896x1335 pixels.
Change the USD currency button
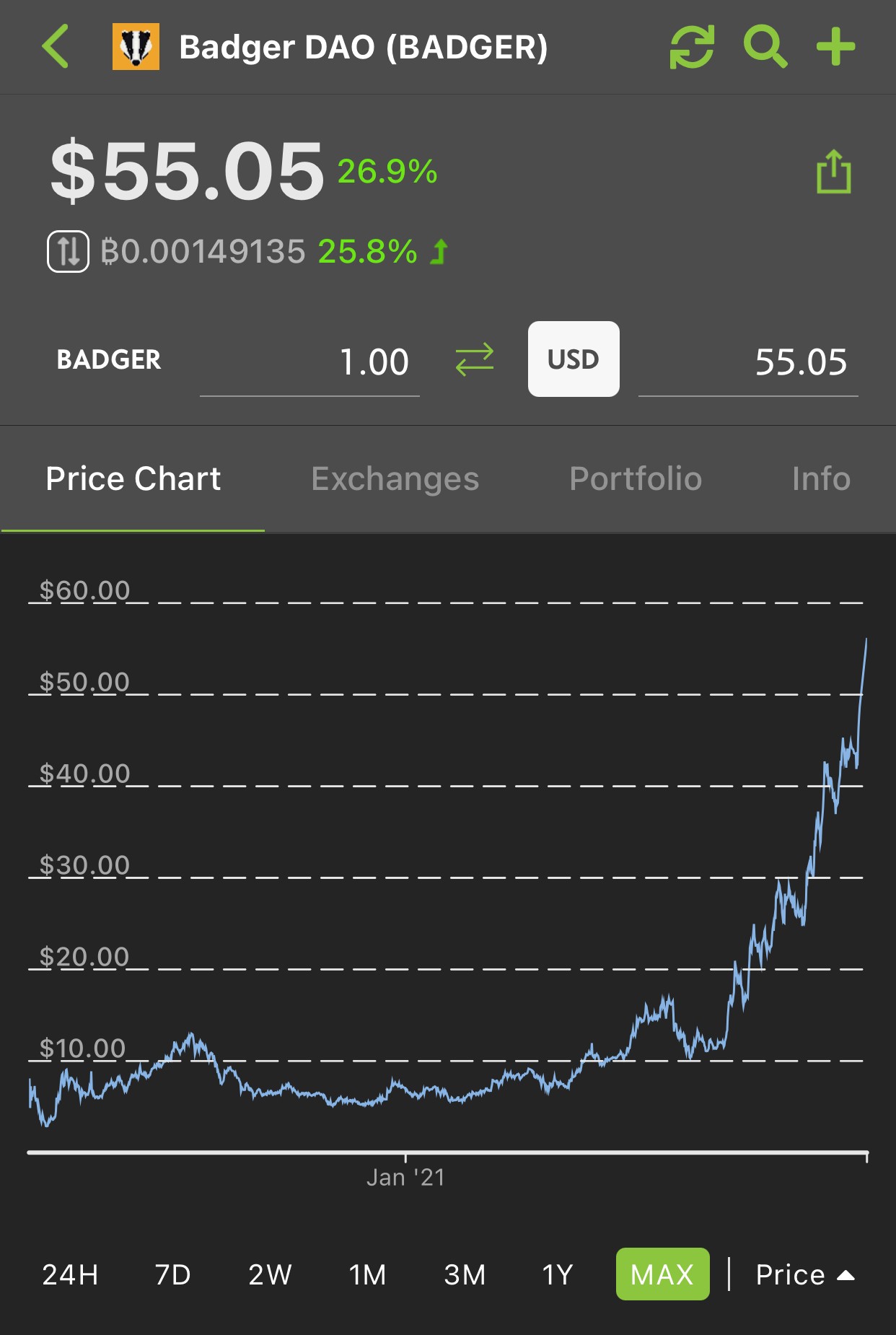pos(574,359)
